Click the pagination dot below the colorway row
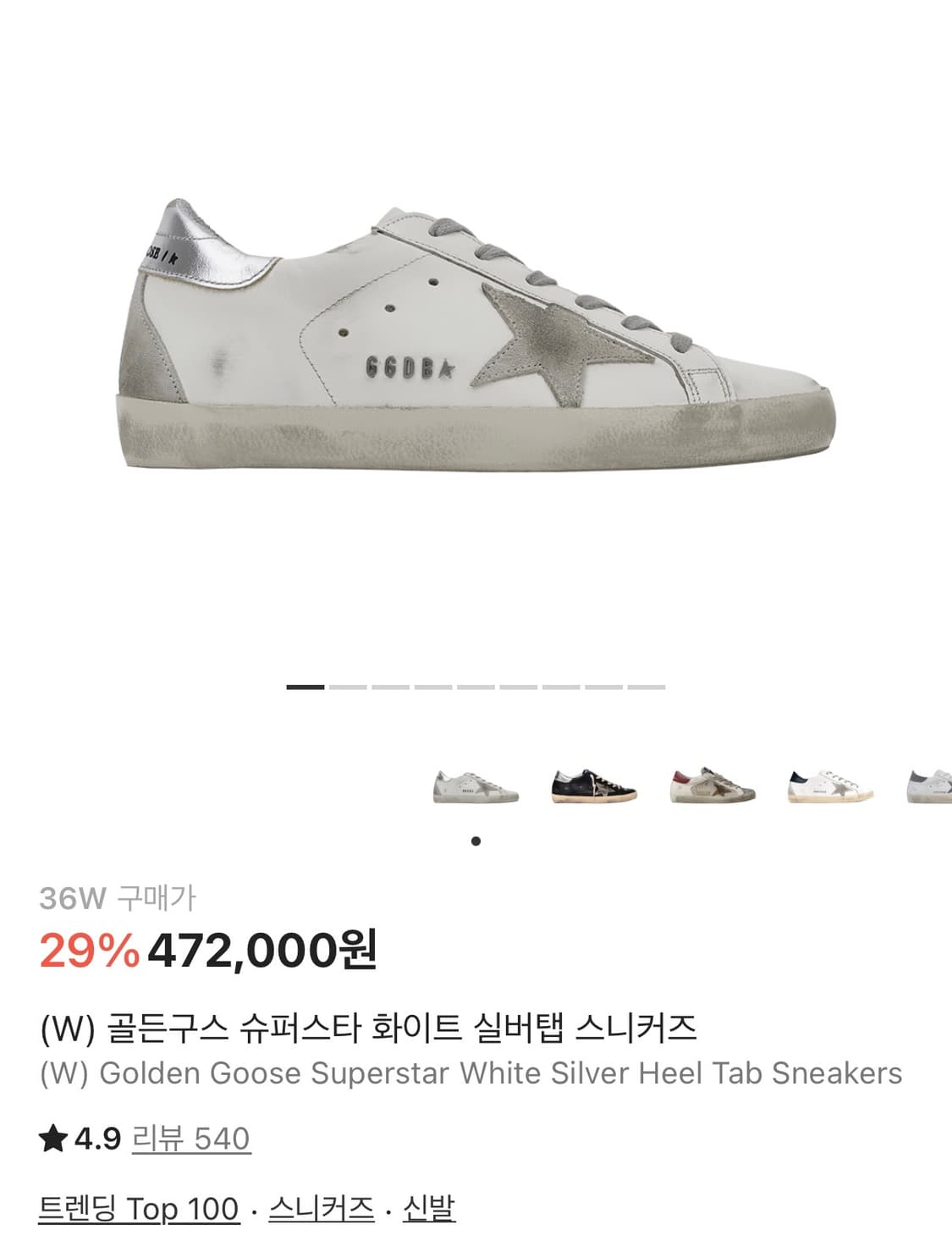952x1252 pixels. tap(476, 840)
